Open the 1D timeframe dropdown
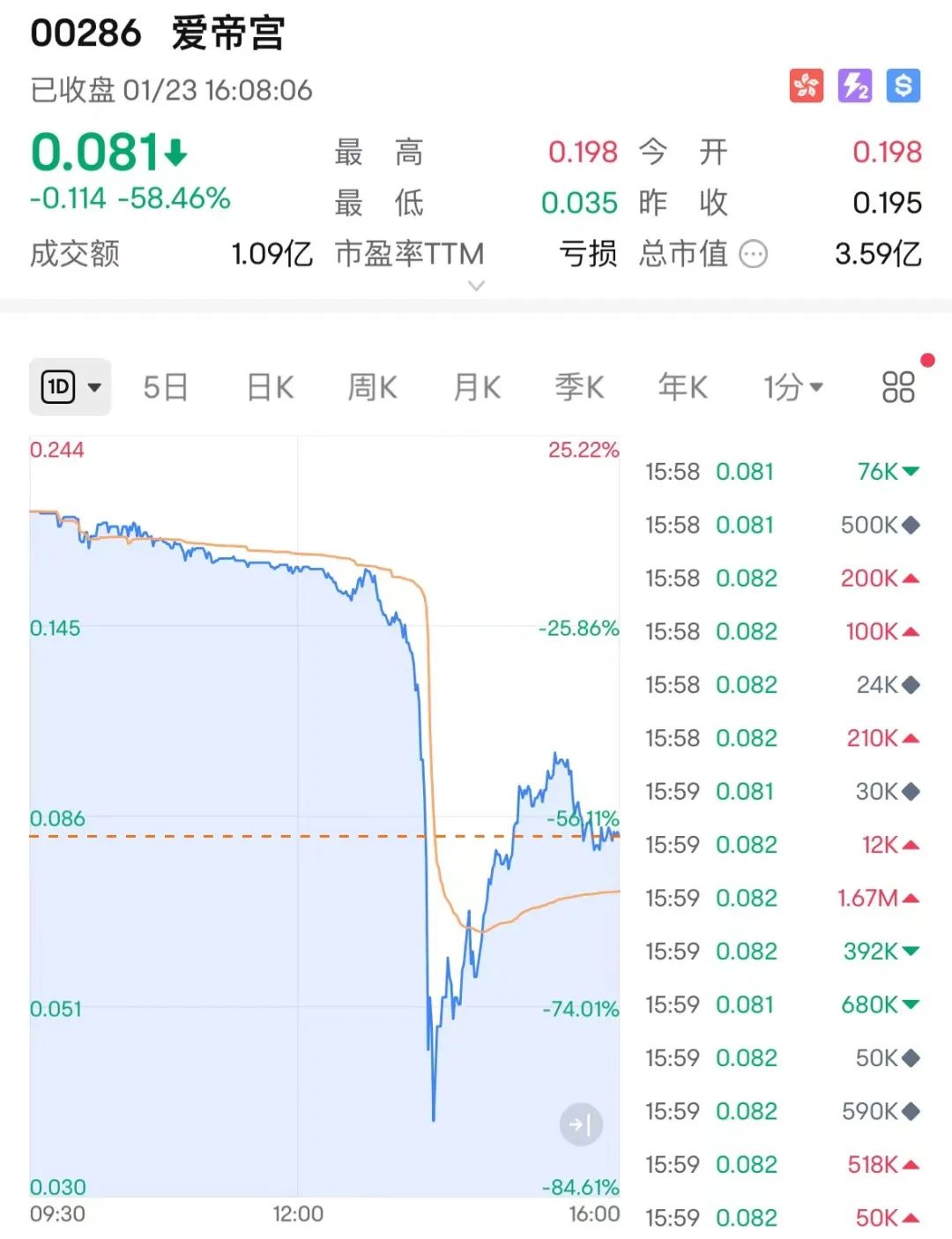952x1239 pixels. click(71, 387)
